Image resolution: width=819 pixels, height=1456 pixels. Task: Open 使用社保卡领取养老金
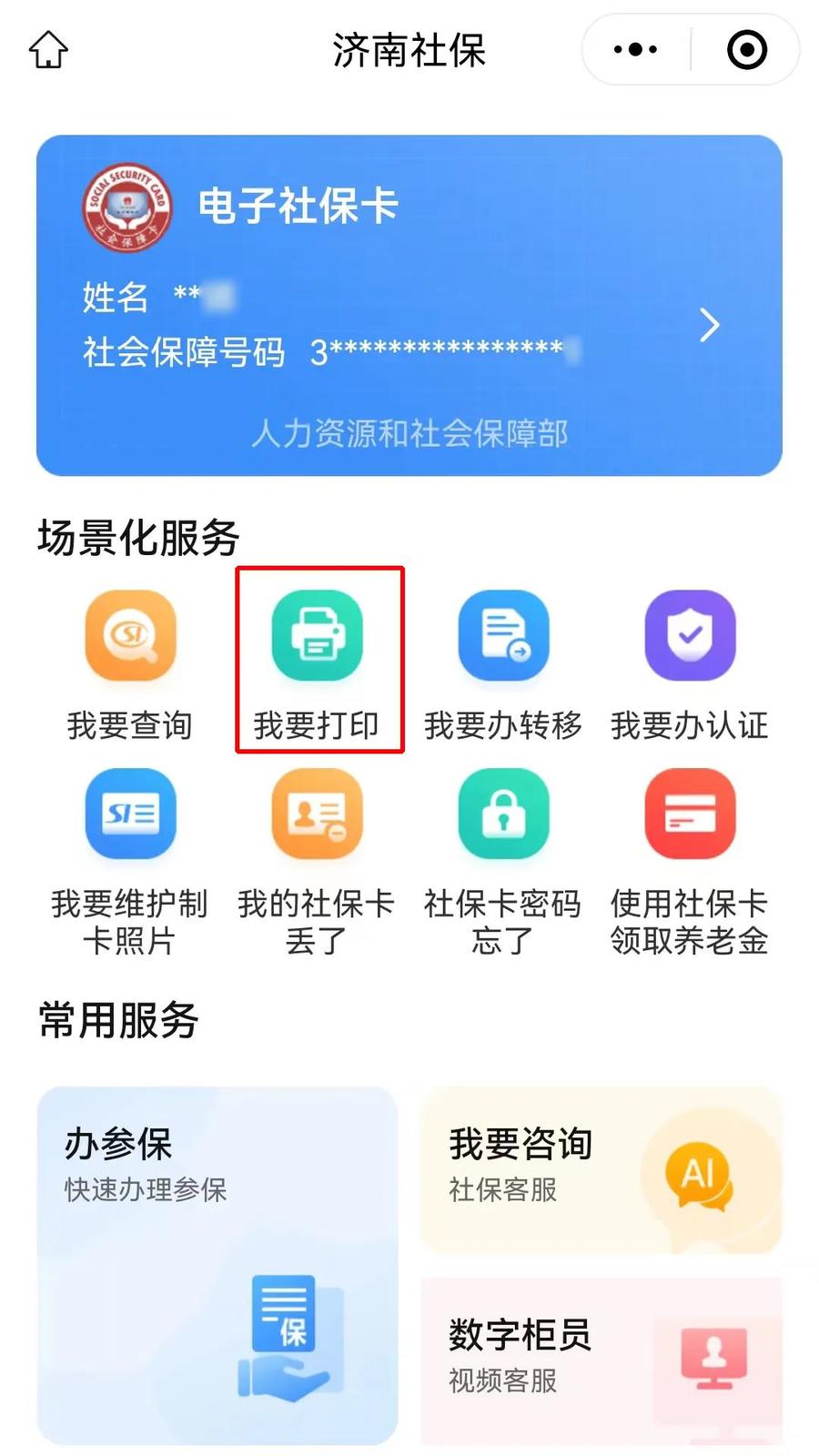[x=690, y=860]
